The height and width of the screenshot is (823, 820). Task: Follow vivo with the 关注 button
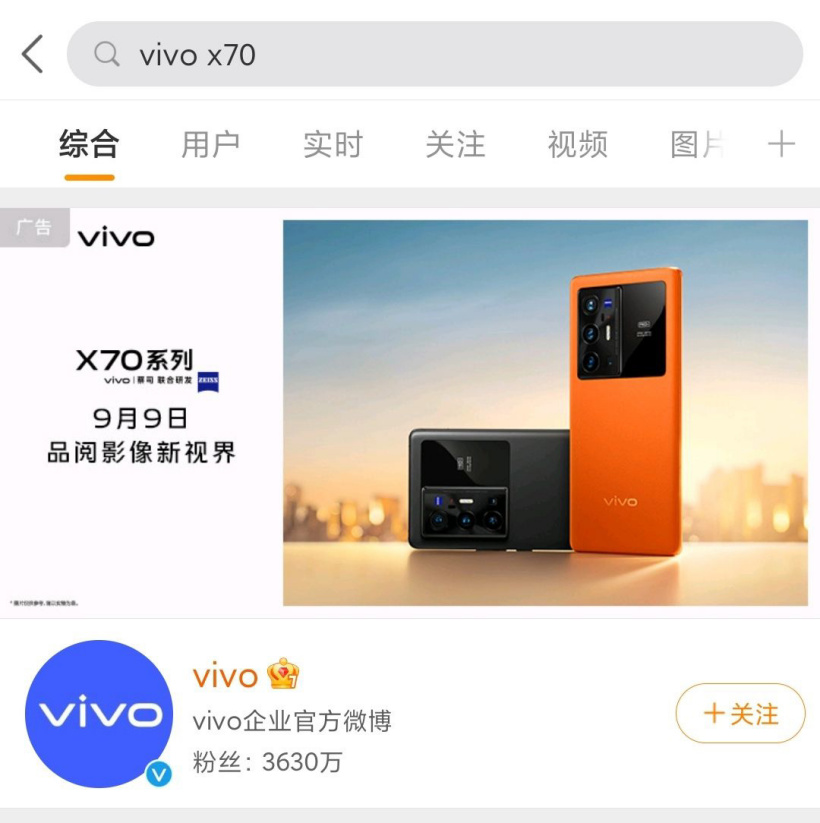pyautogui.click(x=740, y=713)
